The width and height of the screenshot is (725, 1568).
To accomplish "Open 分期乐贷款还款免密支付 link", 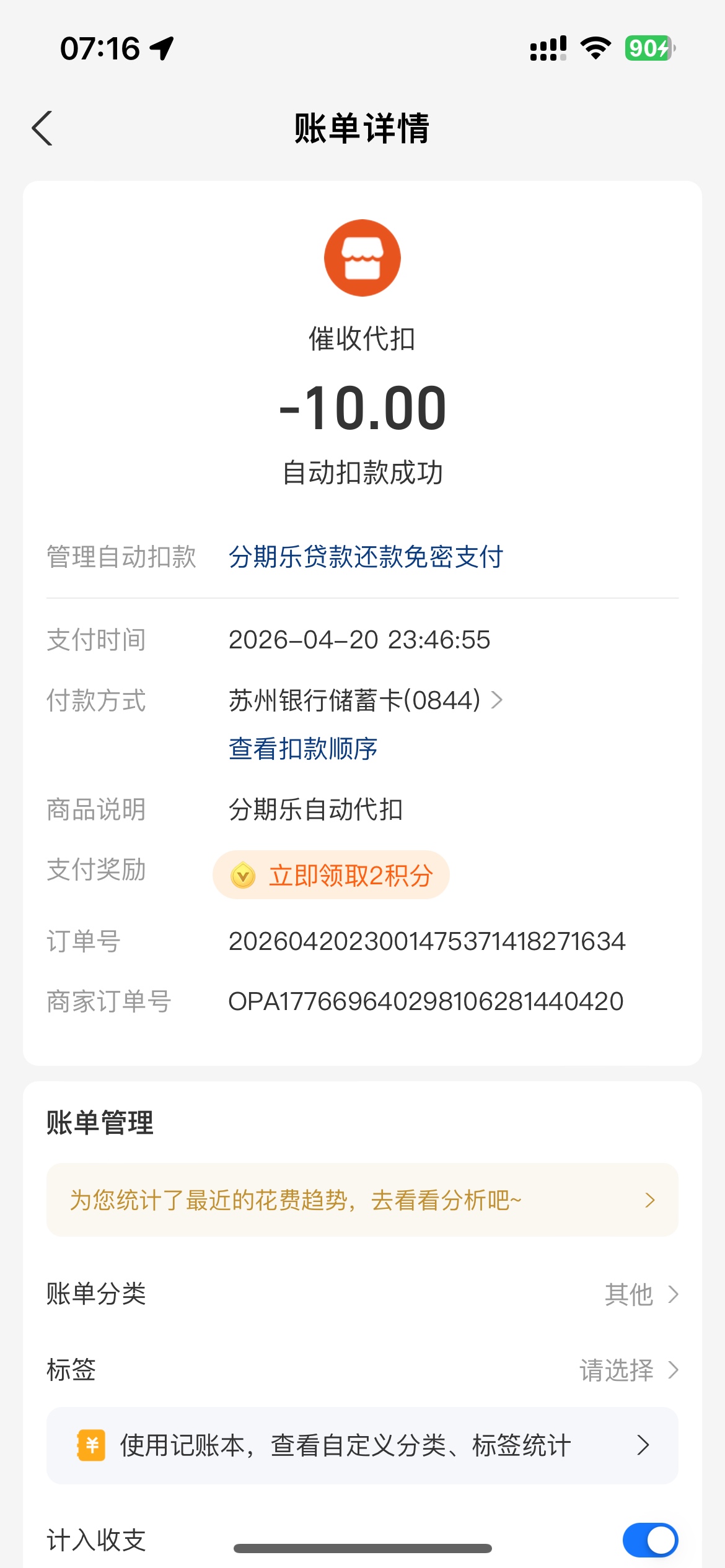I will [x=366, y=557].
